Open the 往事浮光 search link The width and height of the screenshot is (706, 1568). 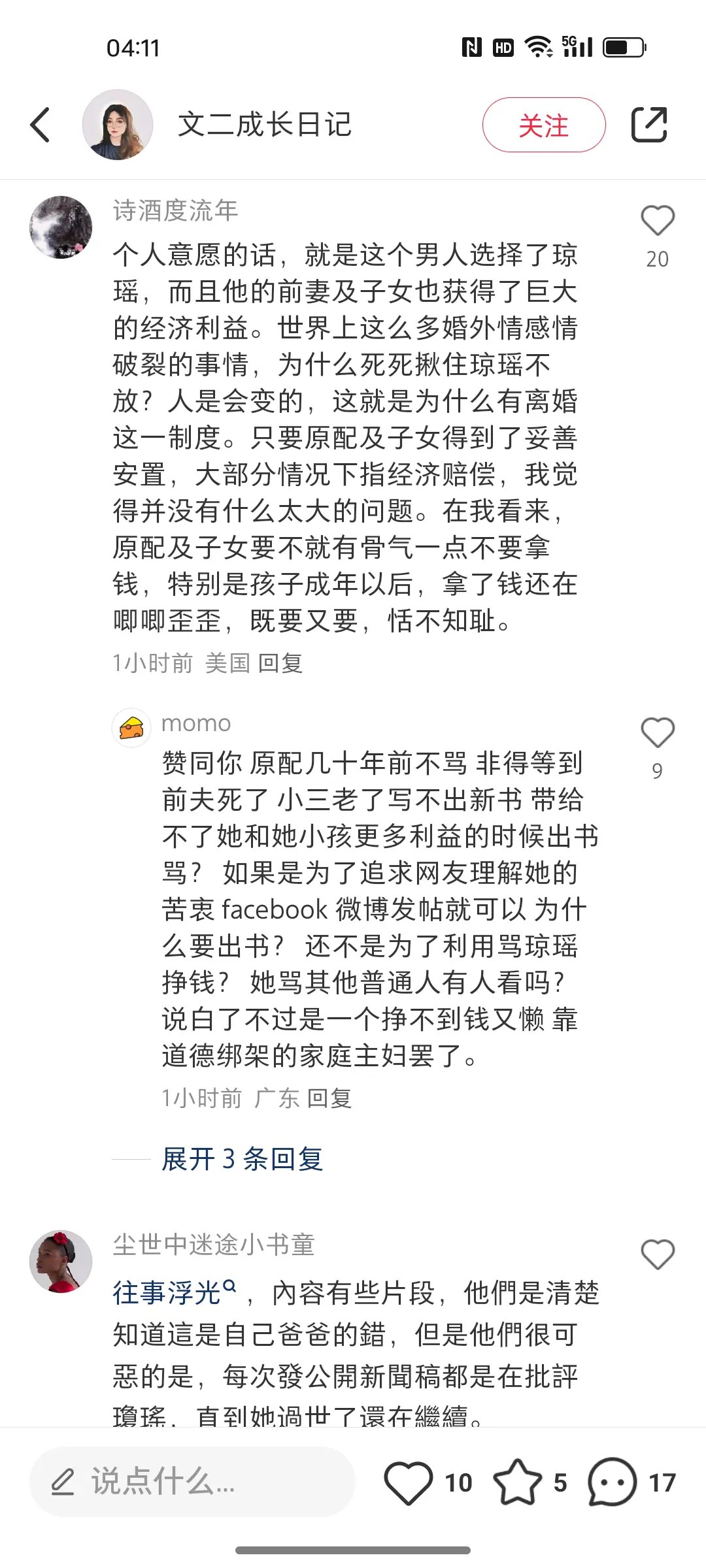tap(173, 1293)
